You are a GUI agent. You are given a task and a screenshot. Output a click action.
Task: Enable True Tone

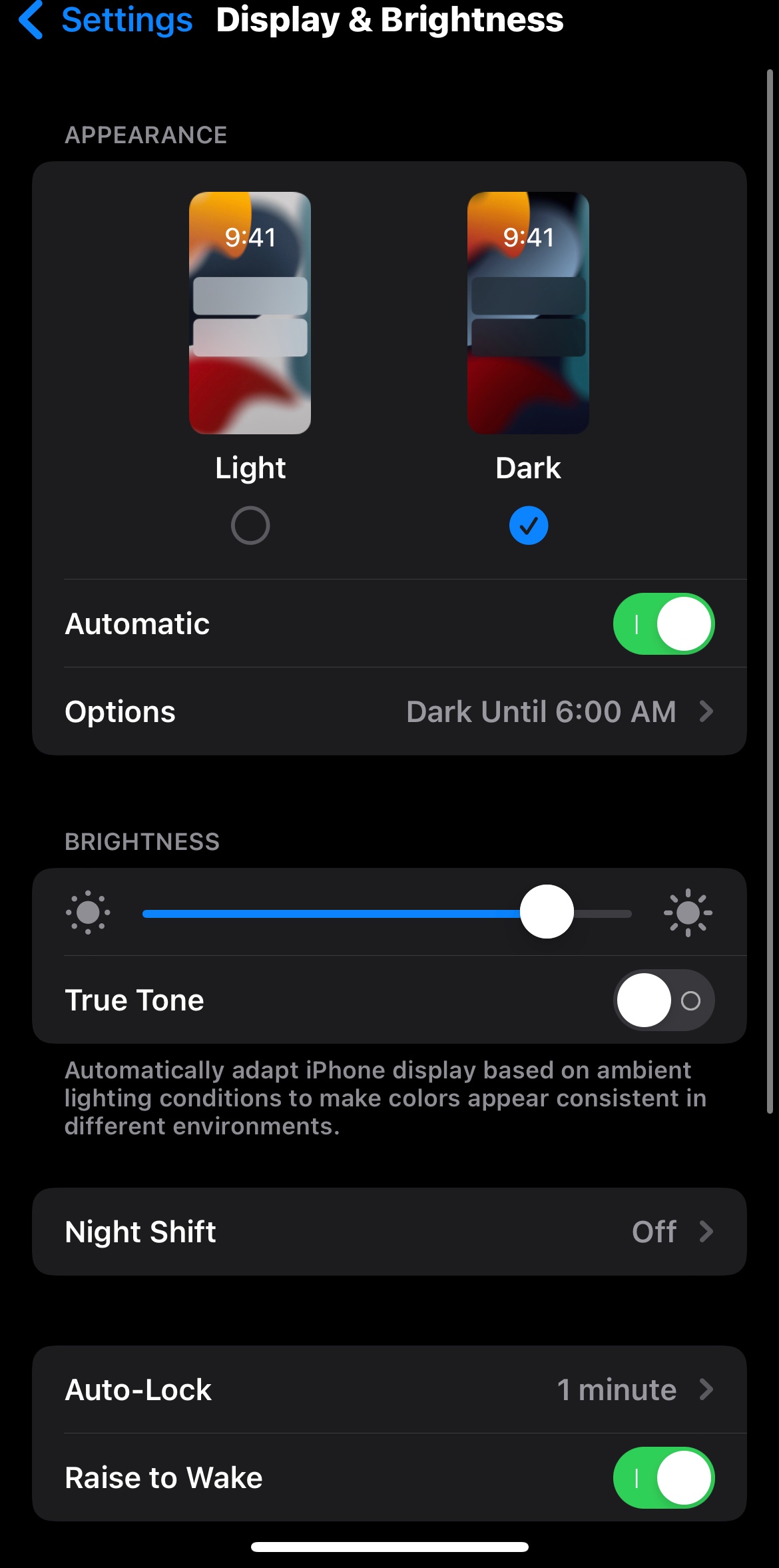(664, 1000)
